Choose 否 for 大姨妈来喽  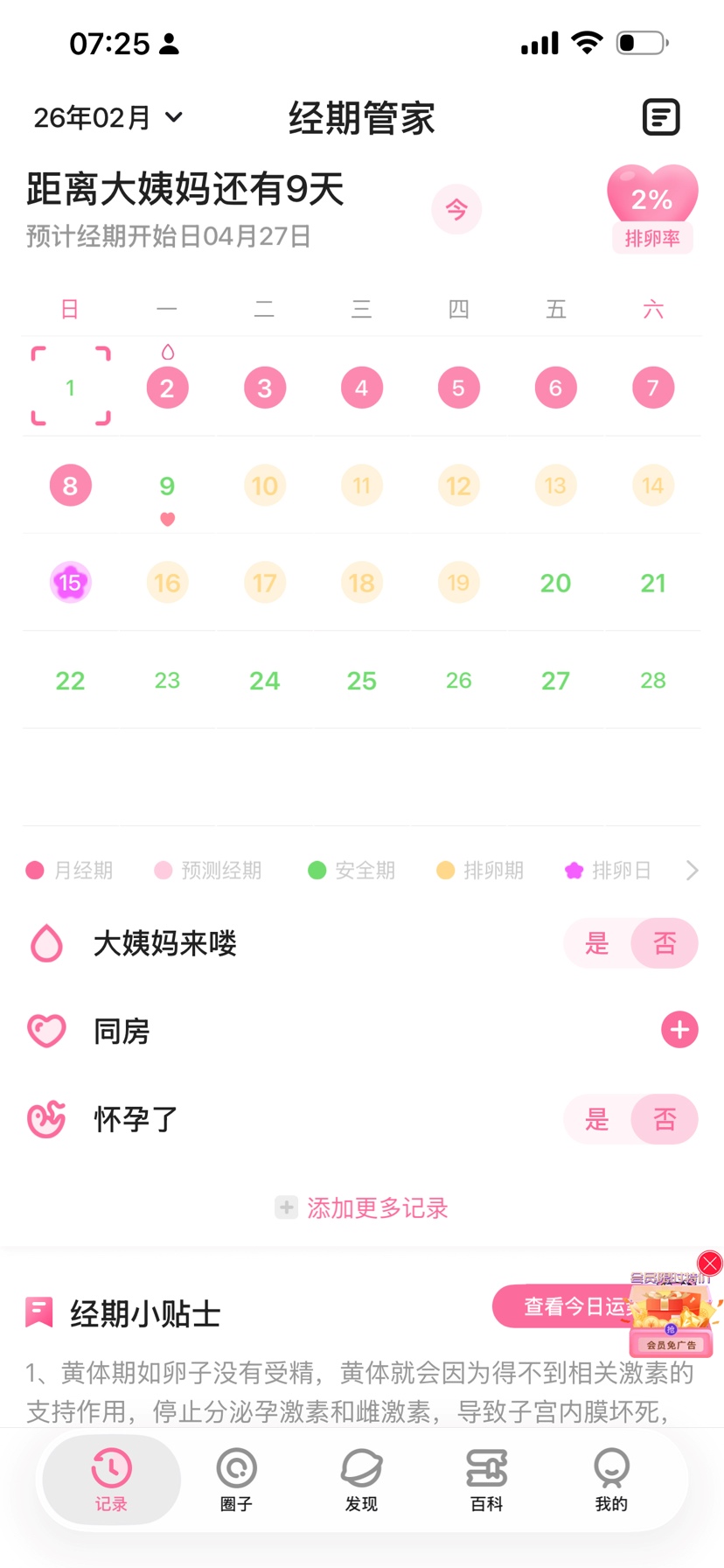click(665, 943)
